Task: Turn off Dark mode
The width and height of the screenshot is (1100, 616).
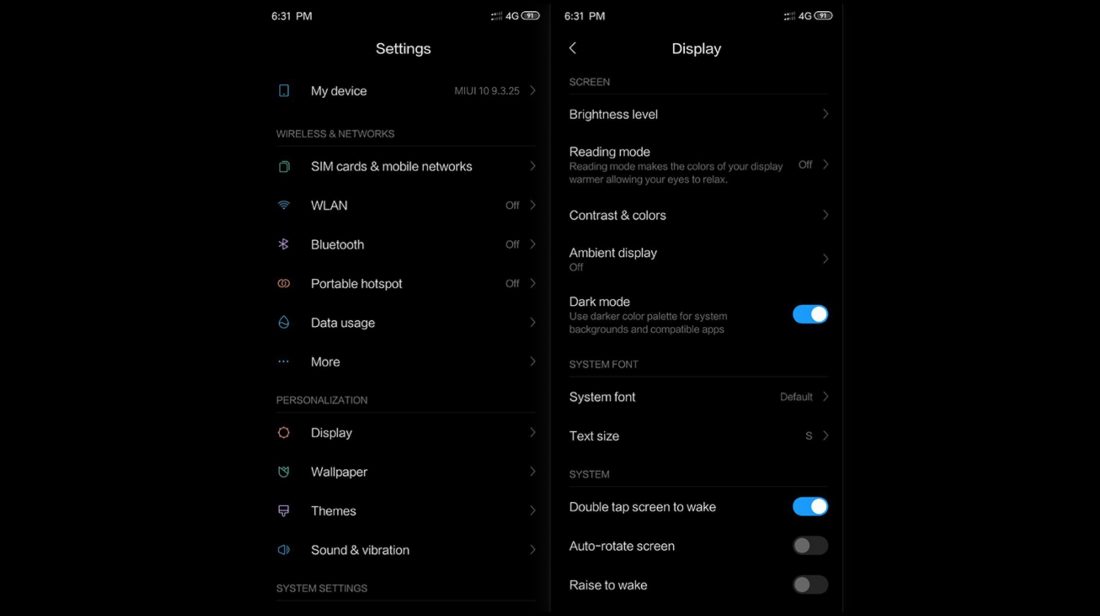Action: pos(810,314)
